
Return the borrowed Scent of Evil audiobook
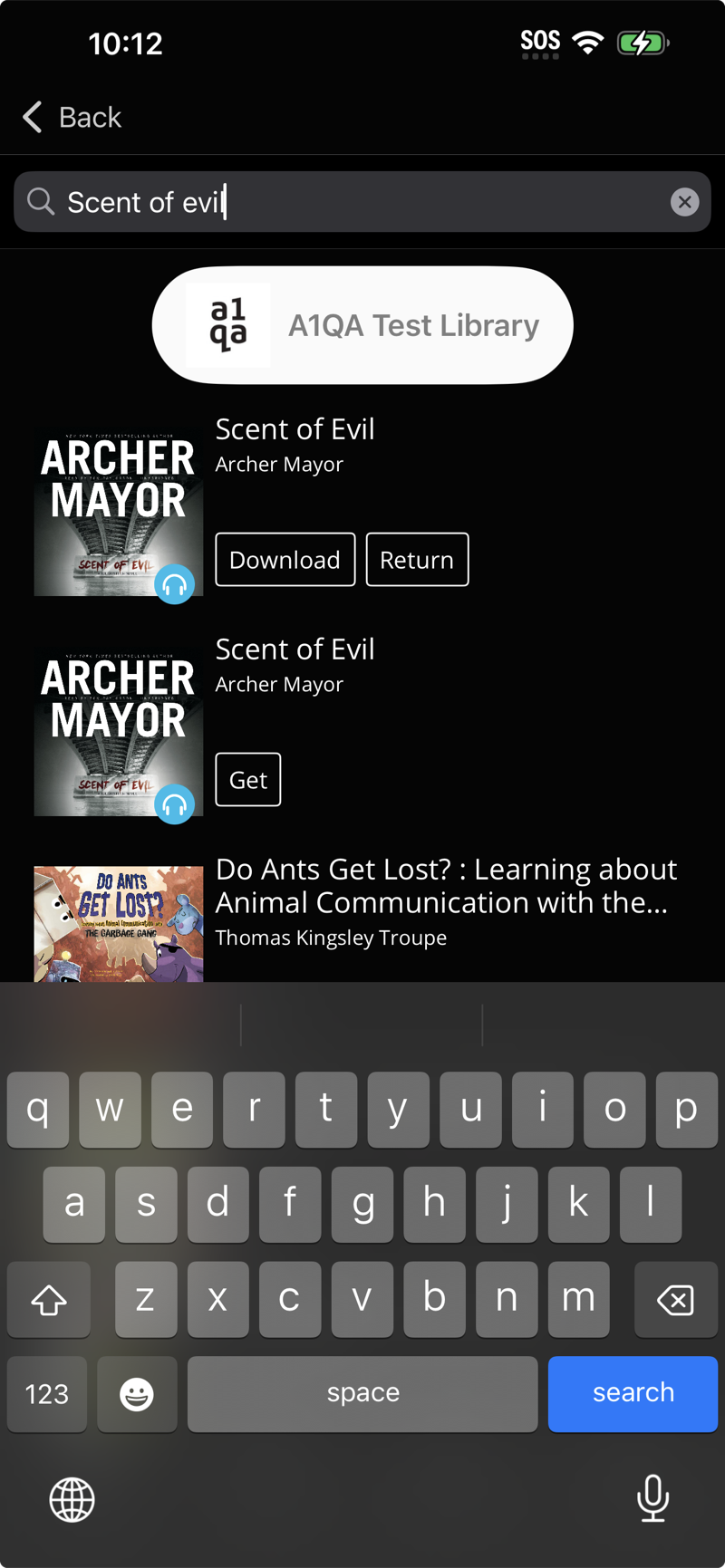[x=417, y=560]
